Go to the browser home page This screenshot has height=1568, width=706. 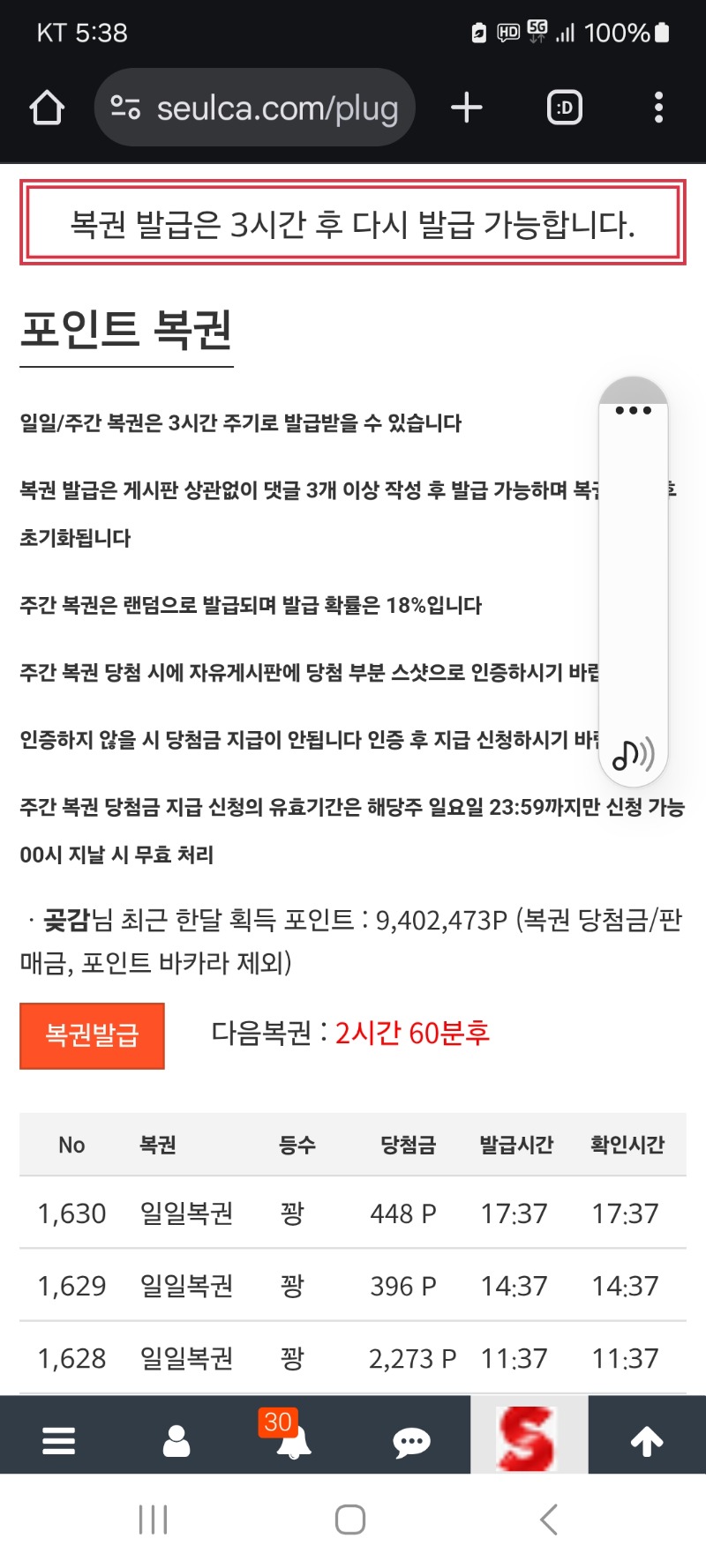[47, 108]
